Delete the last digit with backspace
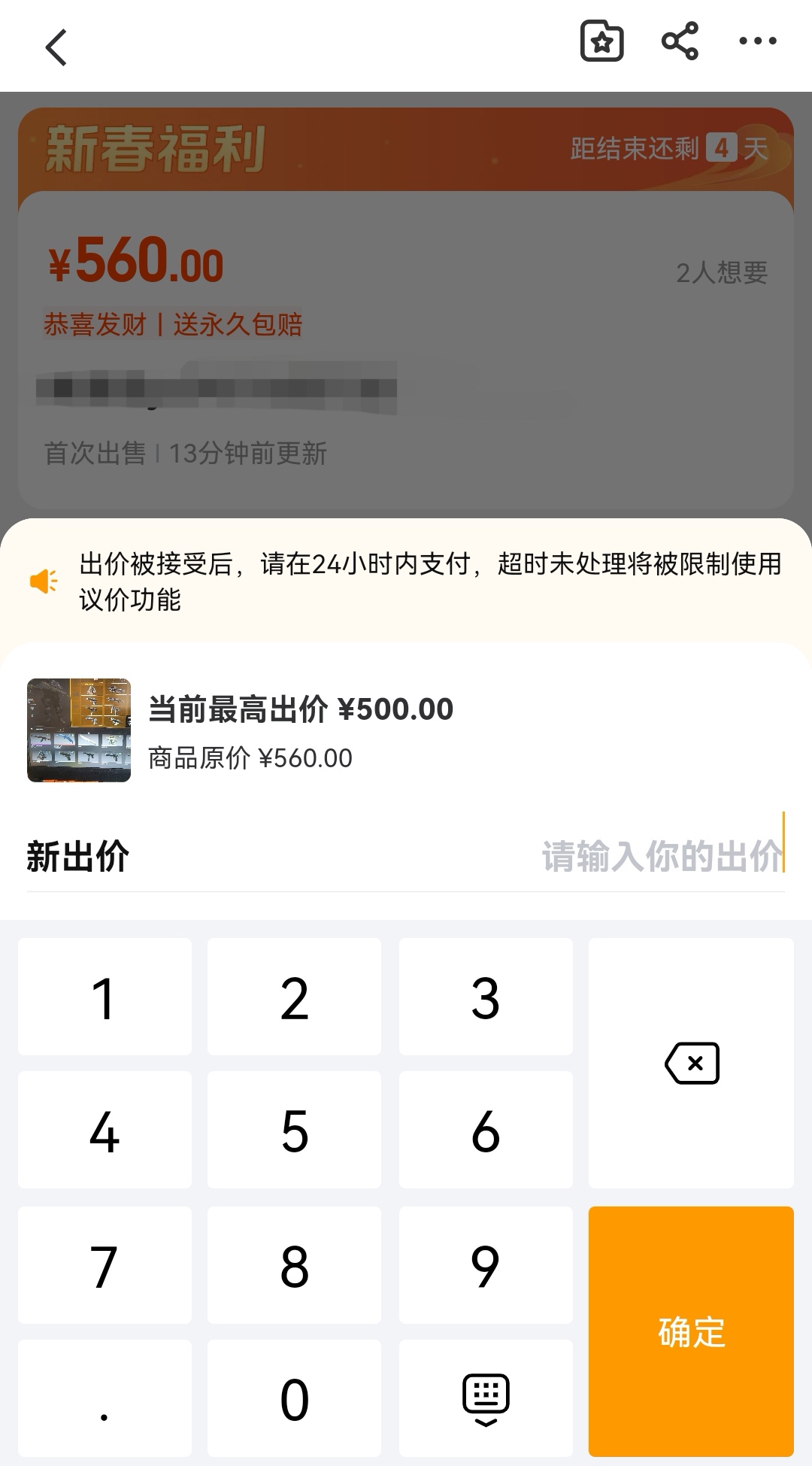 691,1063
